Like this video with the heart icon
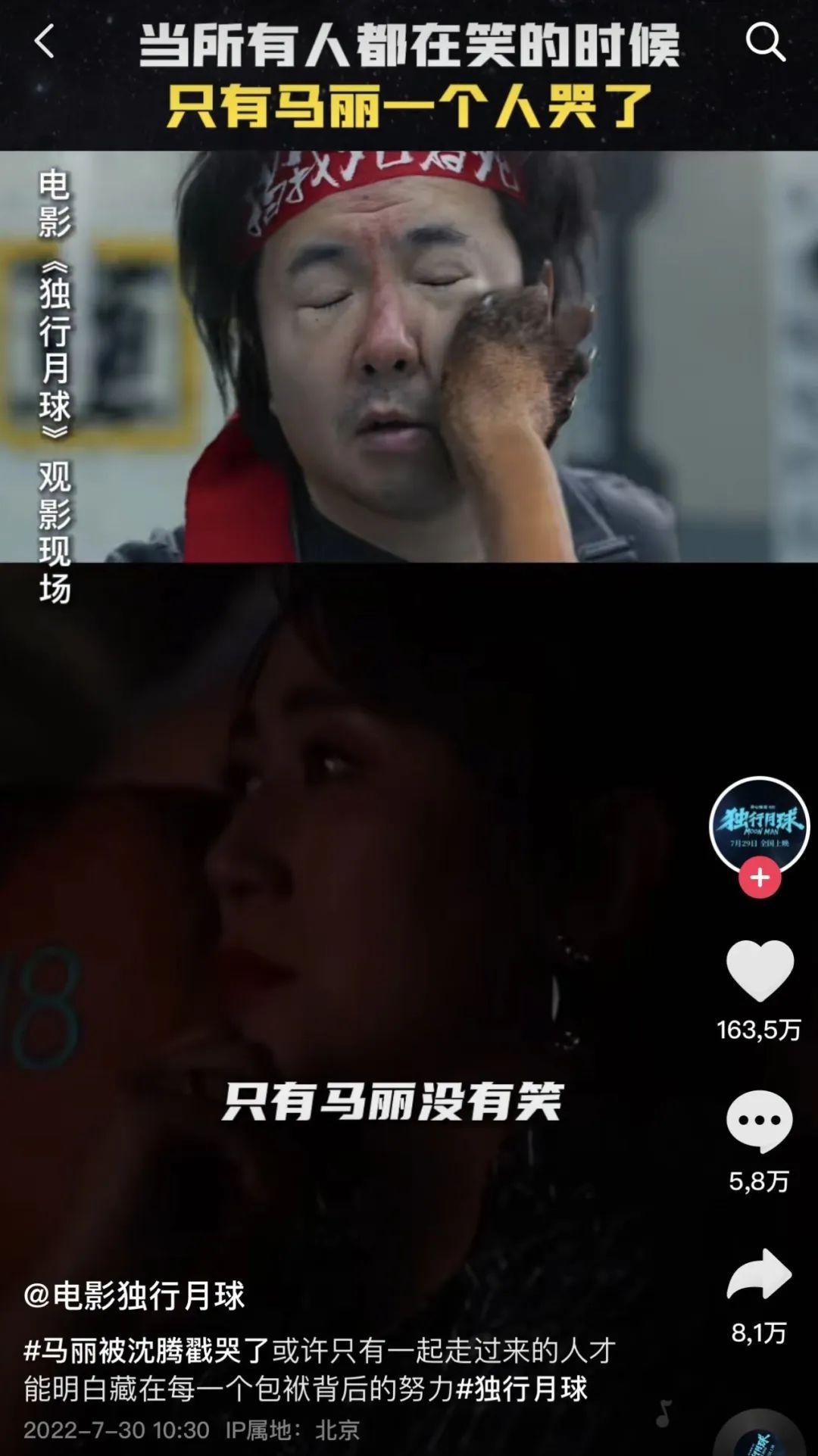The height and width of the screenshot is (1456, 818). pyautogui.click(x=760, y=971)
